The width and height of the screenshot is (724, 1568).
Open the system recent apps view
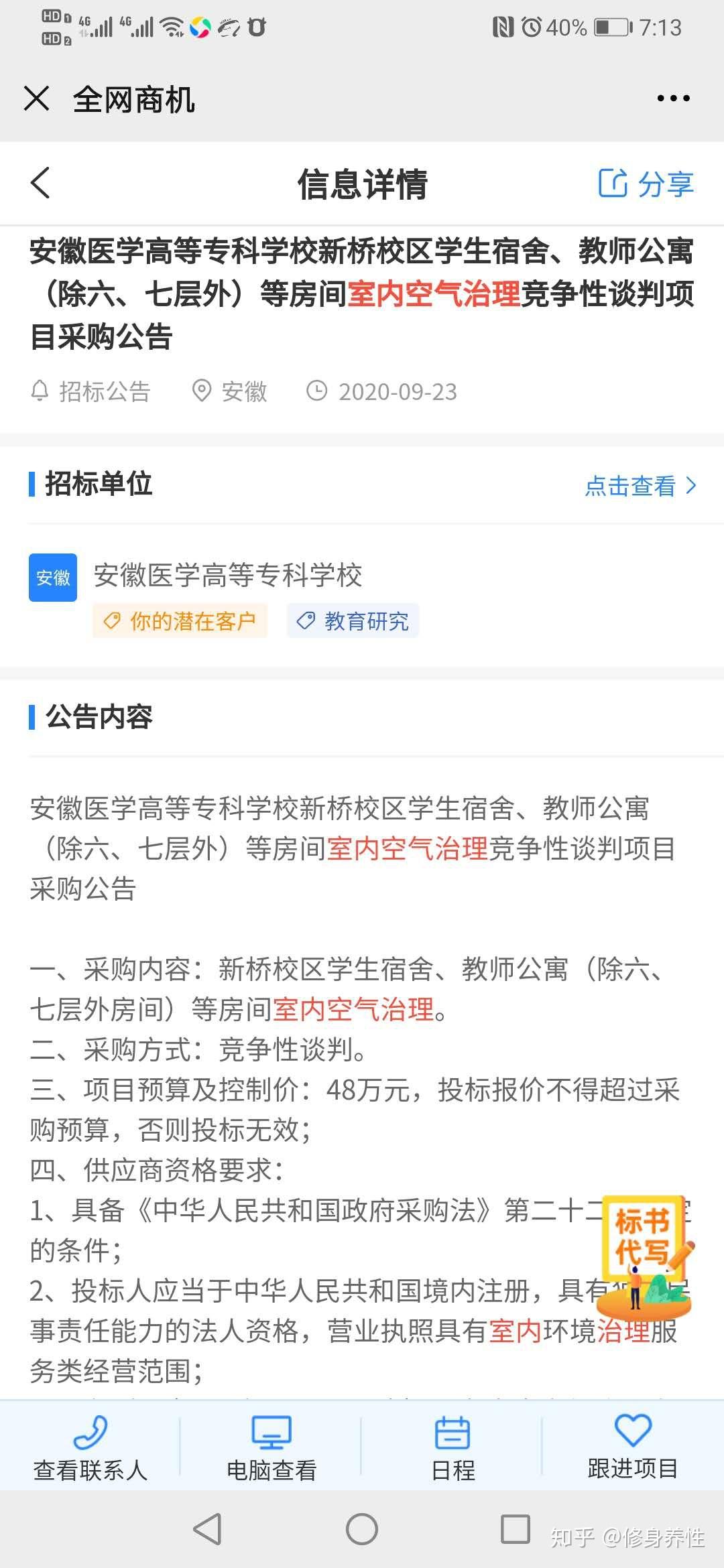(x=516, y=1530)
